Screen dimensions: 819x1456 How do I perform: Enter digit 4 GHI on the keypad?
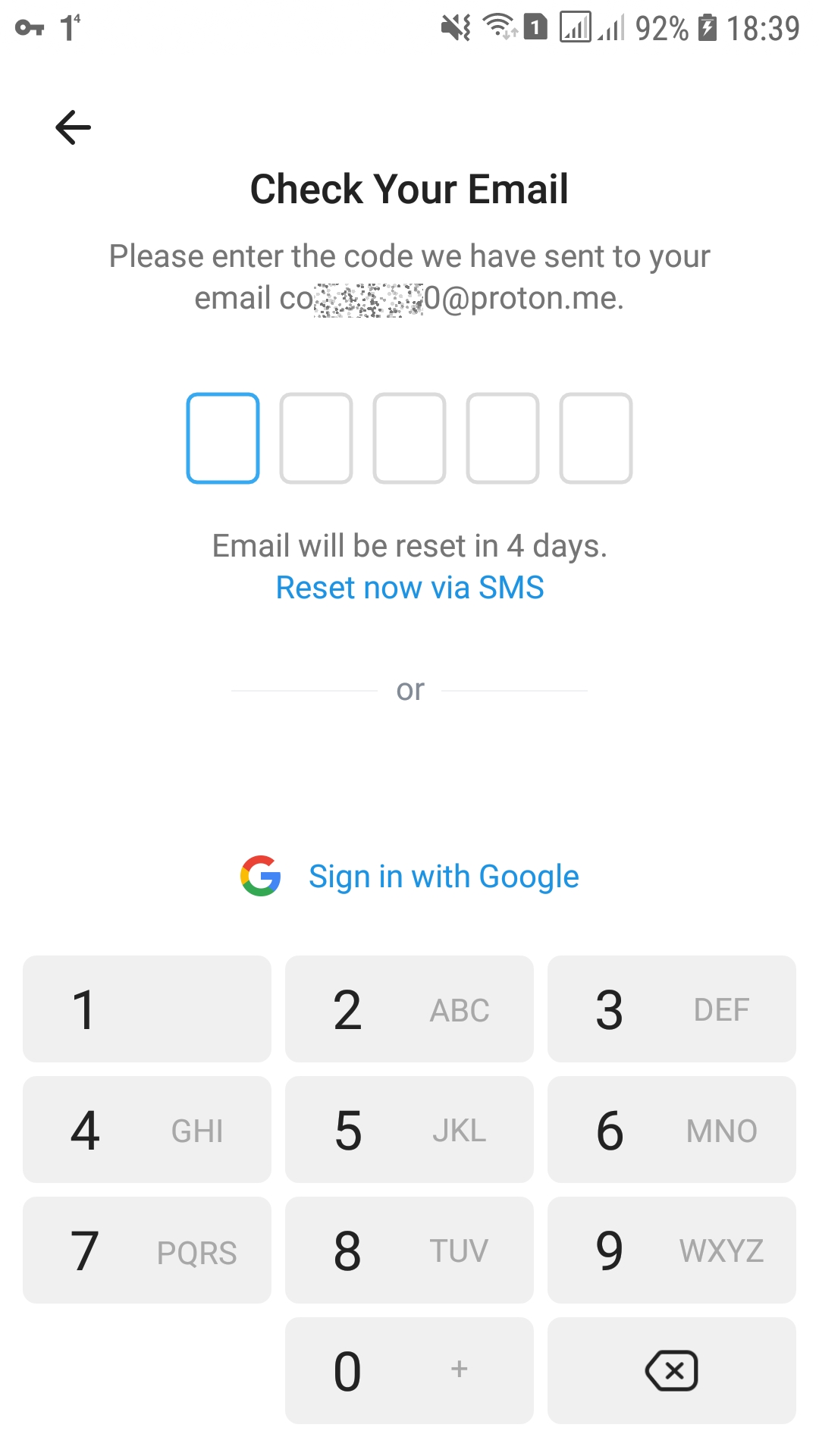(x=147, y=1130)
